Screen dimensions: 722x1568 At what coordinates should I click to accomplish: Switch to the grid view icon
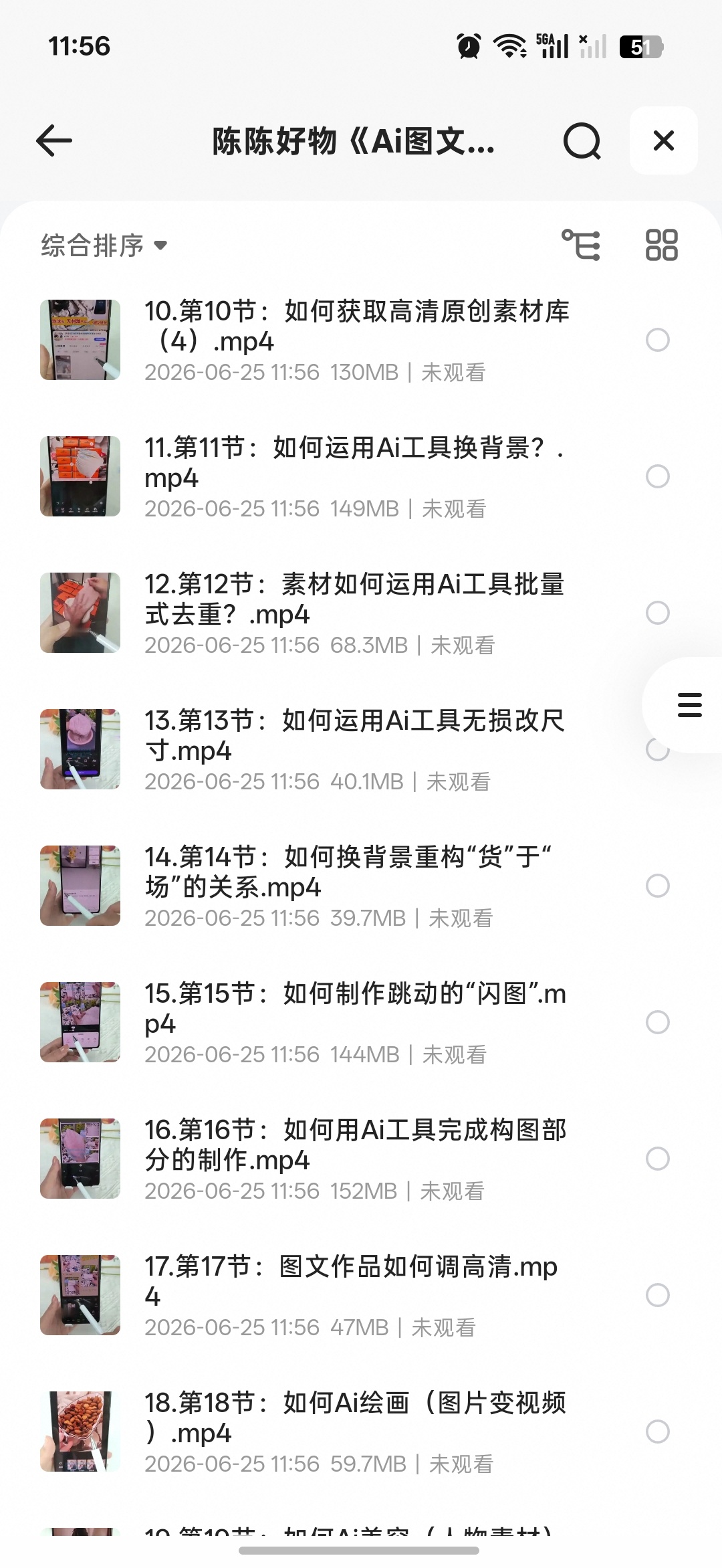click(661, 245)
